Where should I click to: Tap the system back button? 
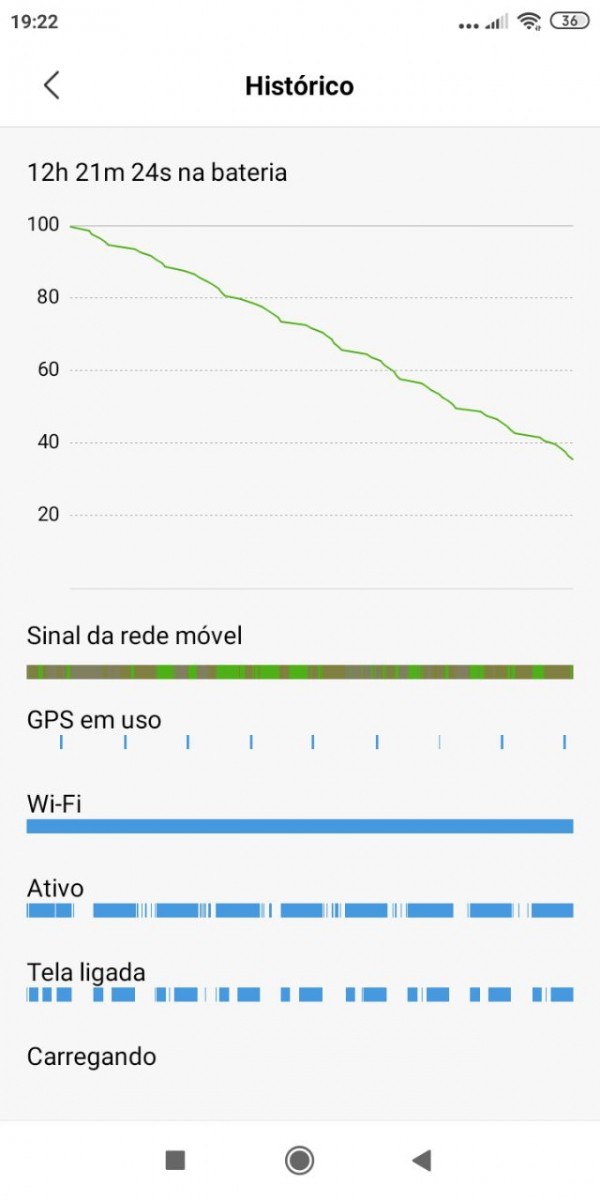pos(422,1160)
